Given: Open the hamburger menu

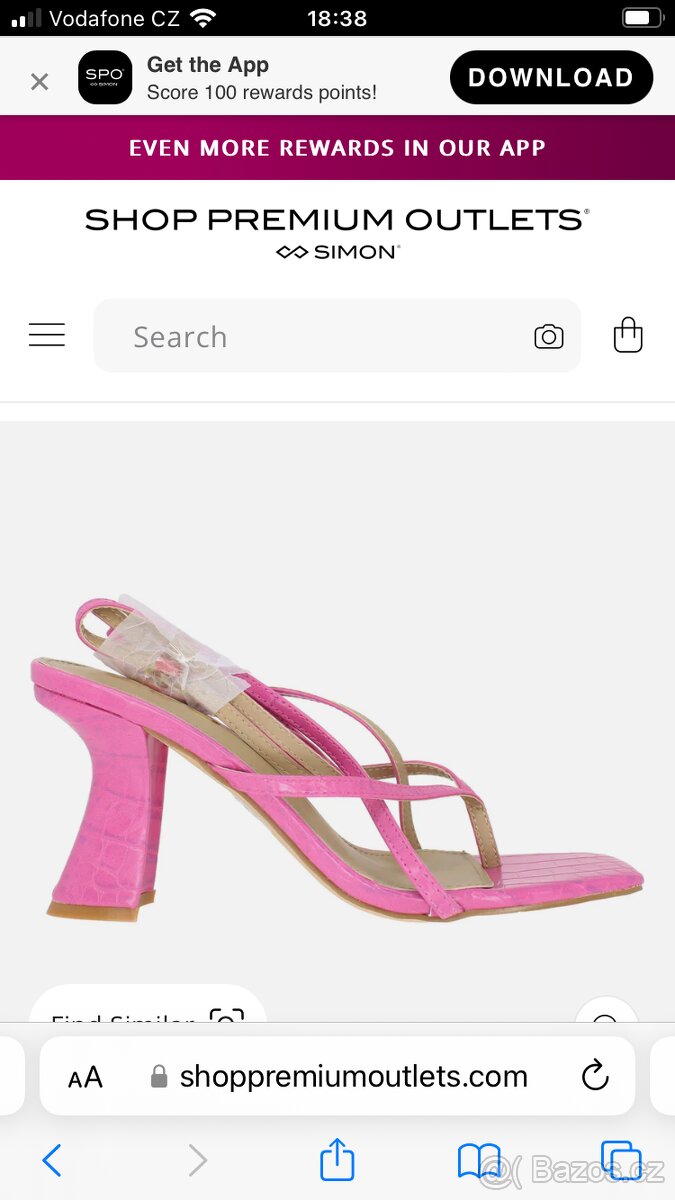Looking at the screenshot, I should click(46, 335).
